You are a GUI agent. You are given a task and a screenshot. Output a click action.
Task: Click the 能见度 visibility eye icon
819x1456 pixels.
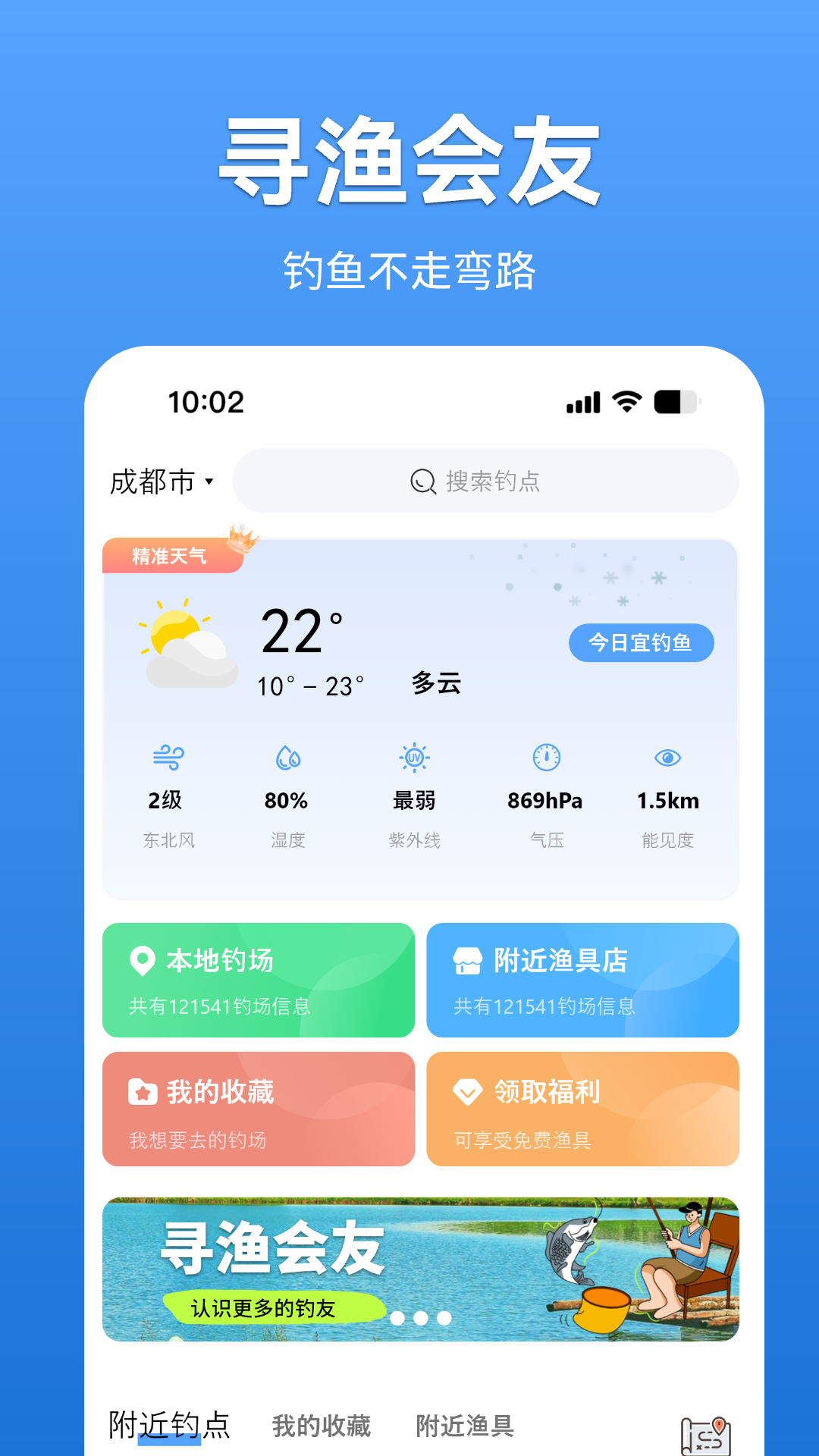pyautogui.click(x=667, y=757)
